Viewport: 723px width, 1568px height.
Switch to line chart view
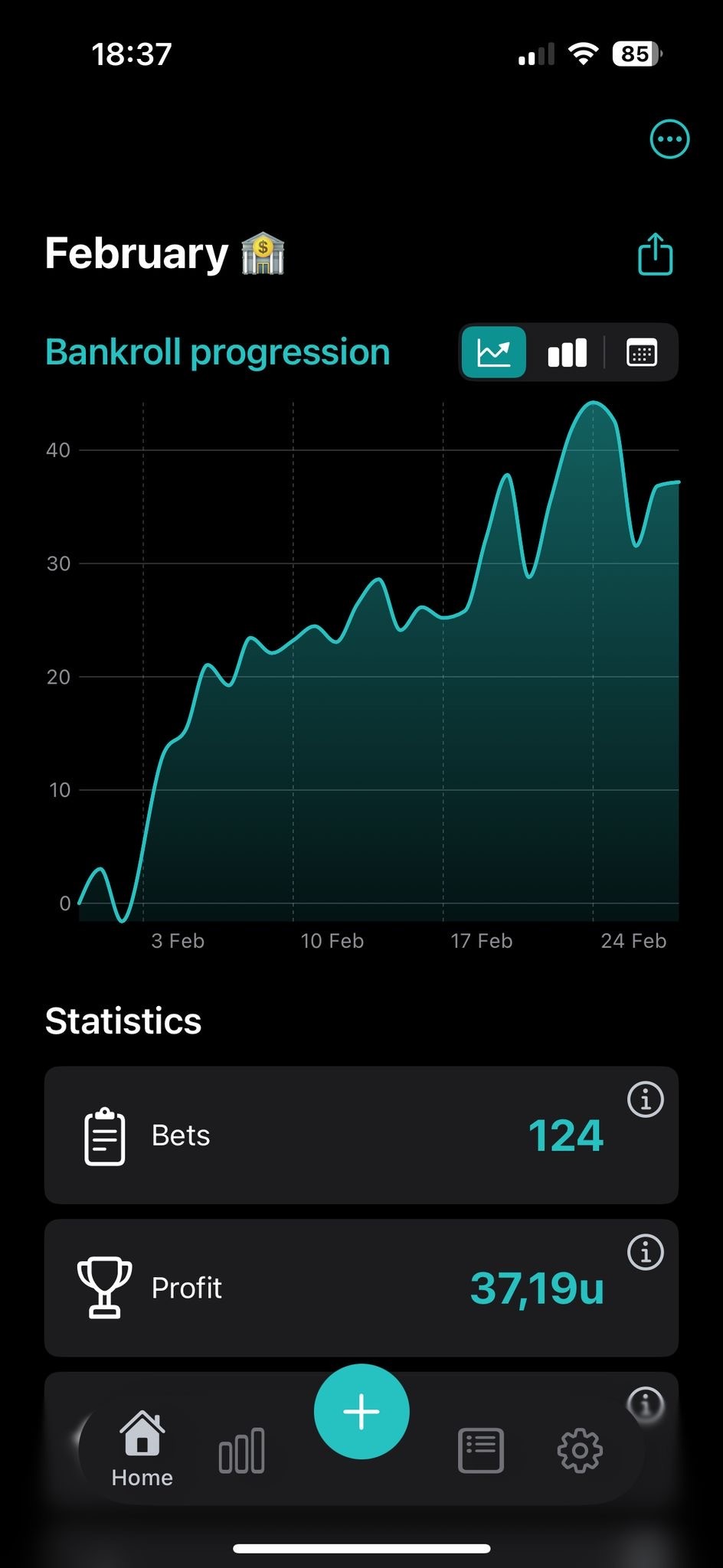494,353
